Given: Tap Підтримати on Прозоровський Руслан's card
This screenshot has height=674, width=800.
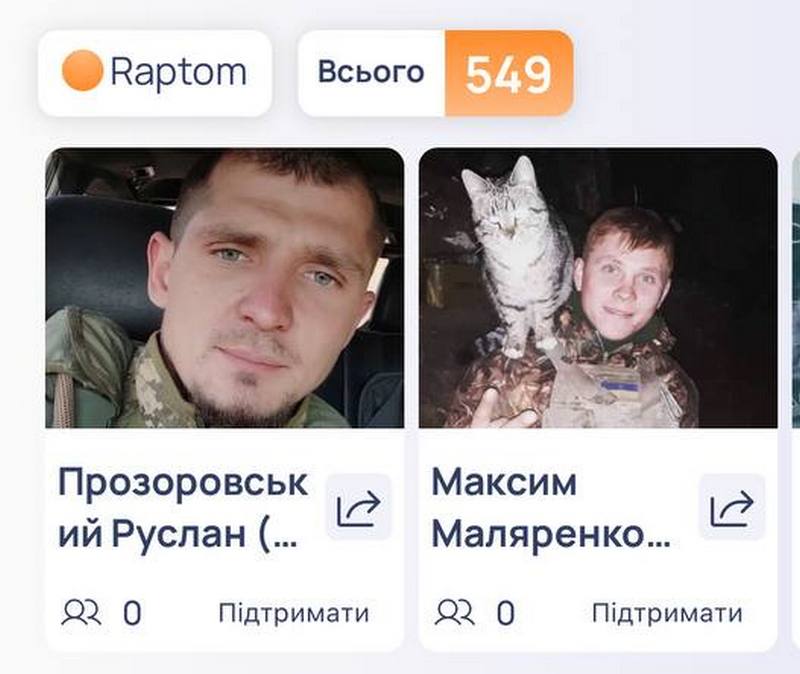Looking at the screenshot, I should click(293, 613).
